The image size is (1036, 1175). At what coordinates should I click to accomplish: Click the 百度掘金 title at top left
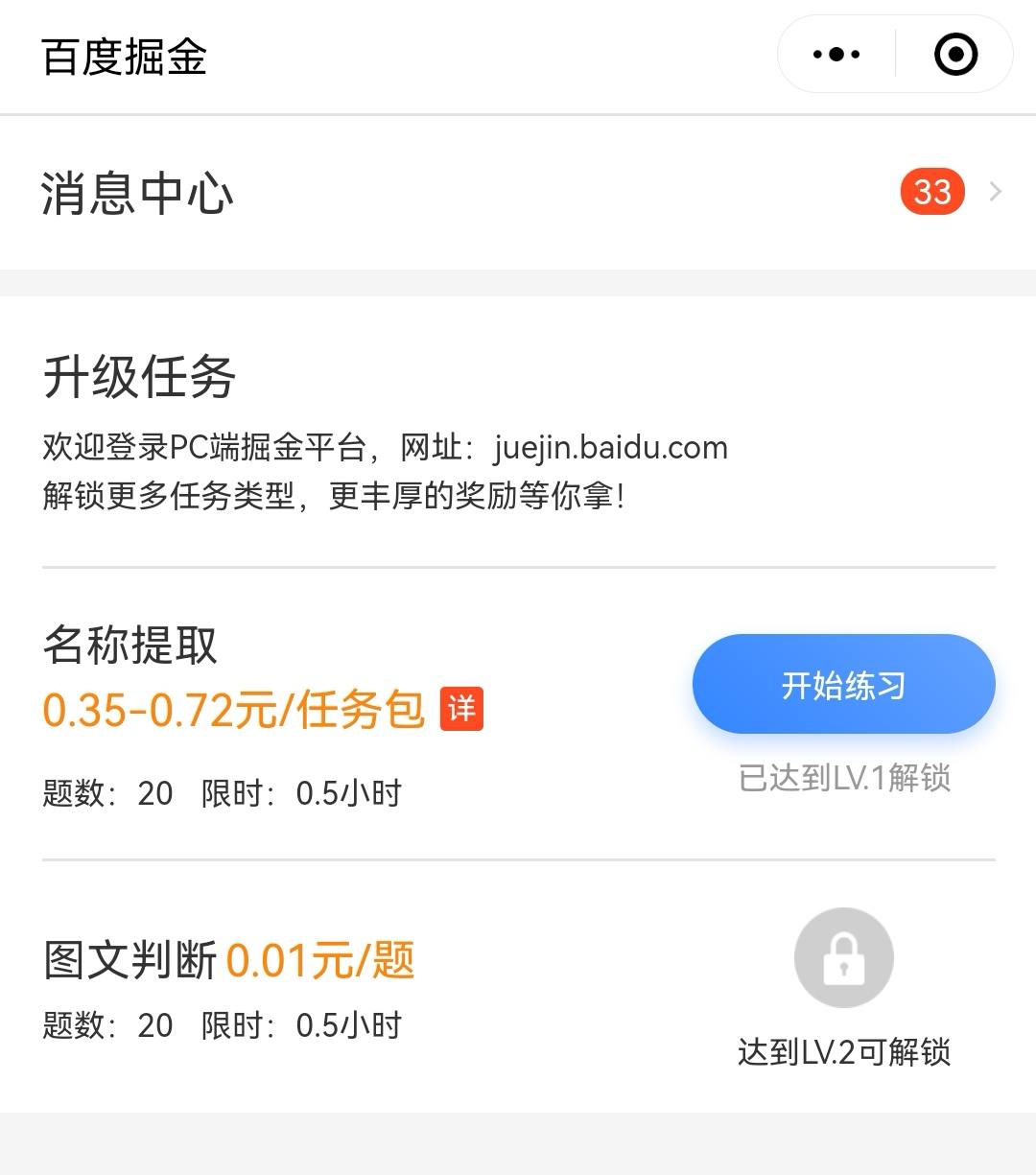123,58
